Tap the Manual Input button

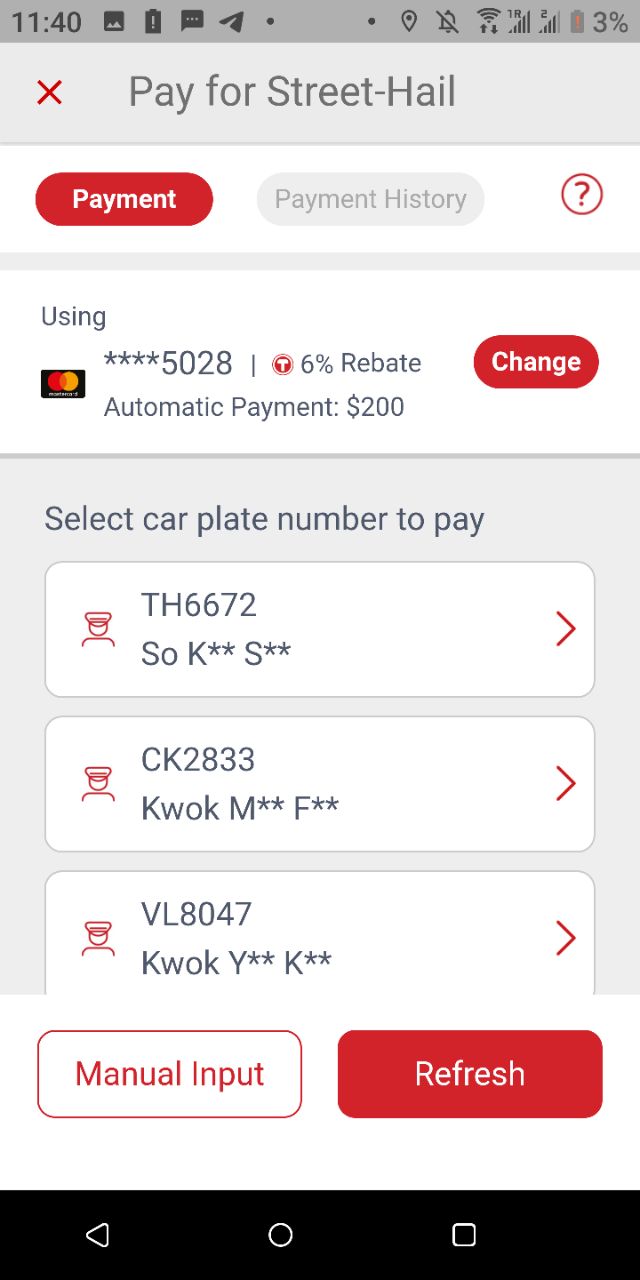click(169, 1074)
